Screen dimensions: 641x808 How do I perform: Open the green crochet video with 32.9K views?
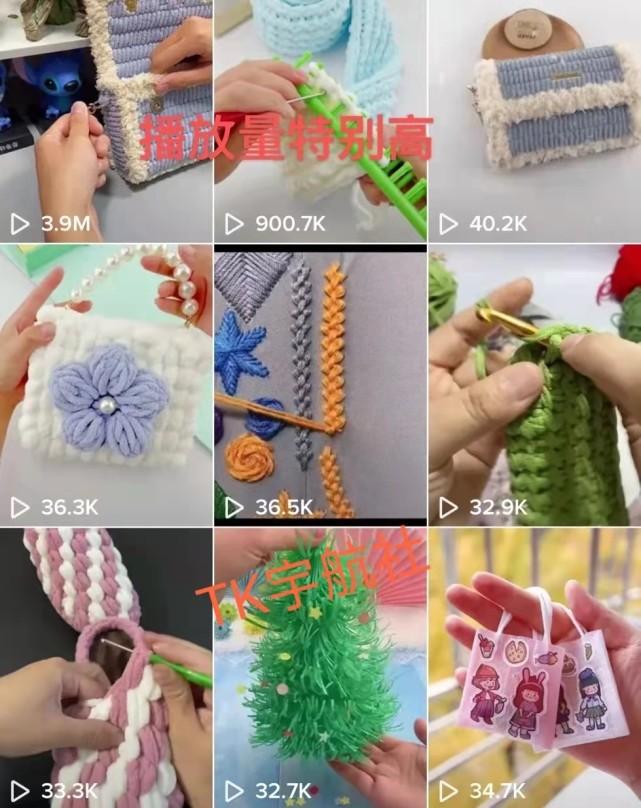tap(535, 385)
